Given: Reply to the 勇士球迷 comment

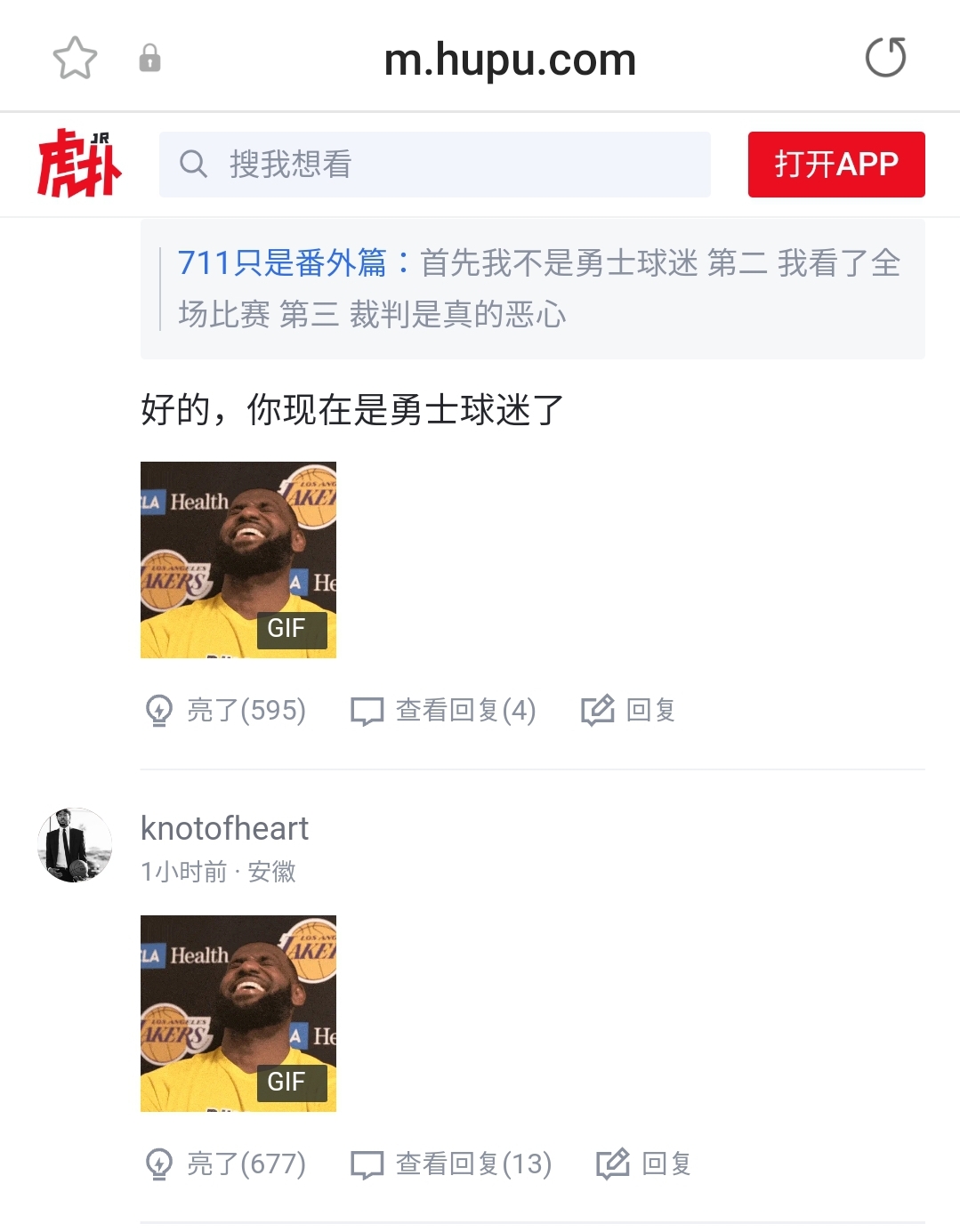Looking at the screenshot, I should pos(628,710).
